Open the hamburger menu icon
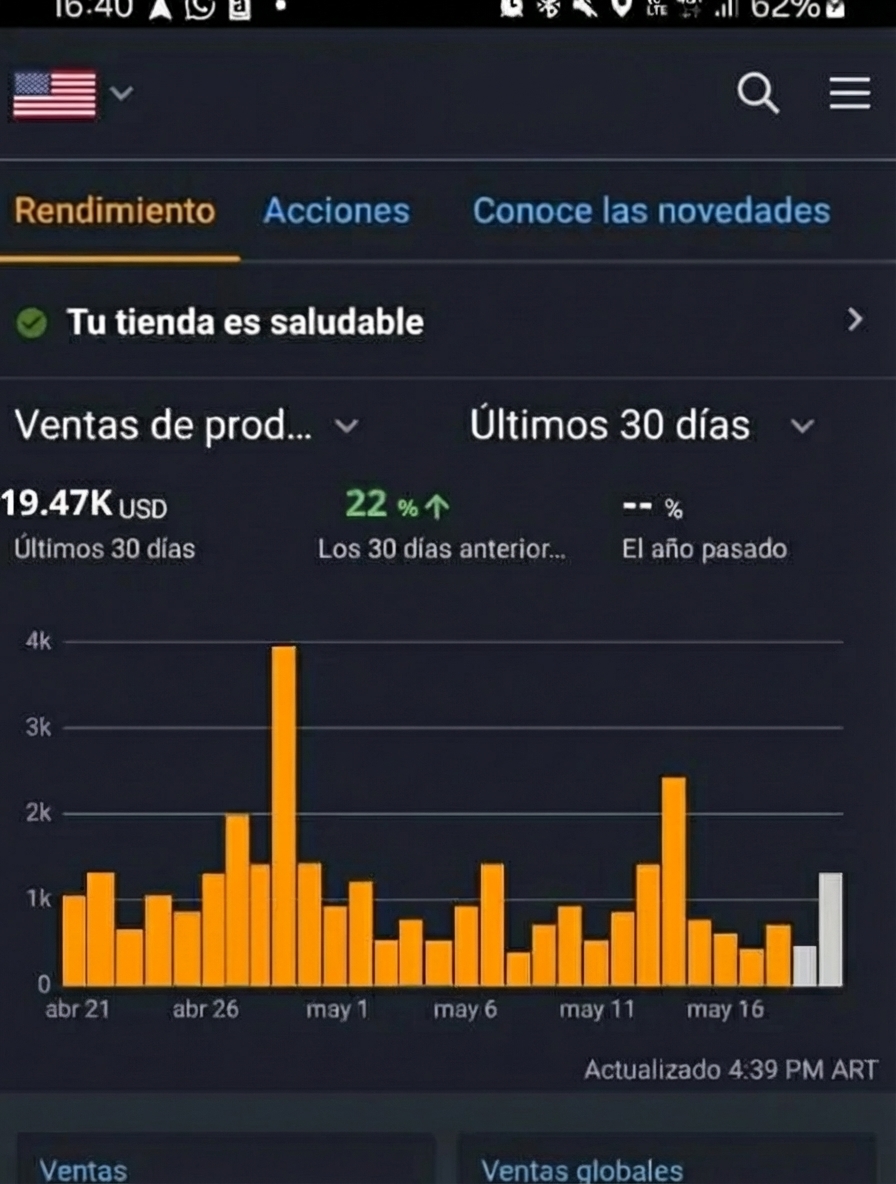896x1184 pixels. pyautogui.click(x=849, y=93)
